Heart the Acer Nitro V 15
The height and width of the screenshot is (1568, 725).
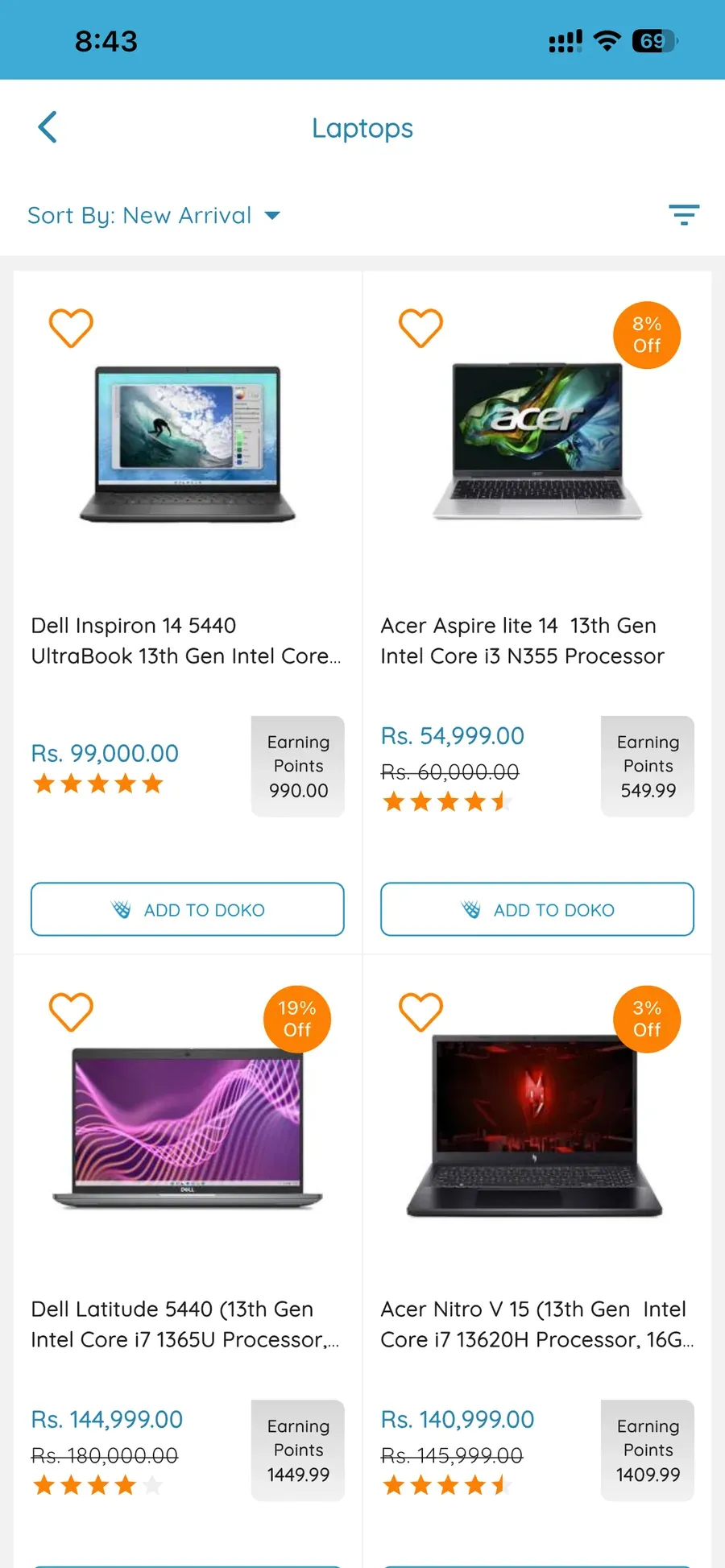coord(420,1012)
